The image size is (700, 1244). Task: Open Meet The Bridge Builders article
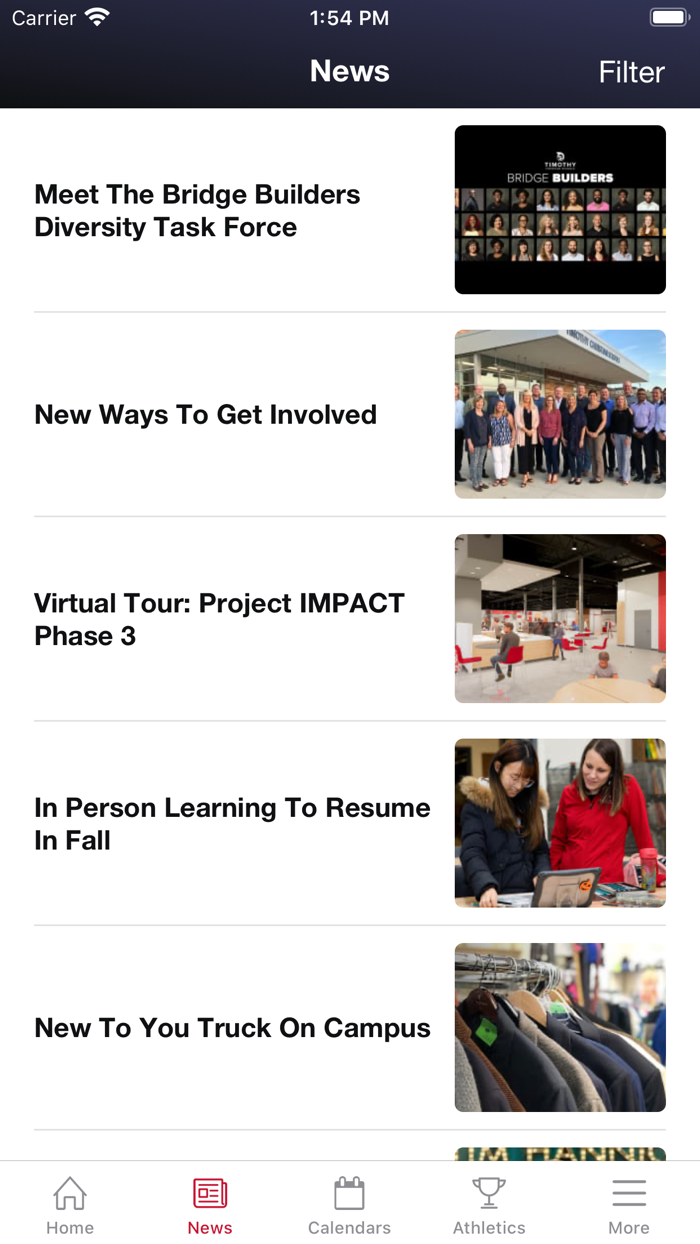197,211
